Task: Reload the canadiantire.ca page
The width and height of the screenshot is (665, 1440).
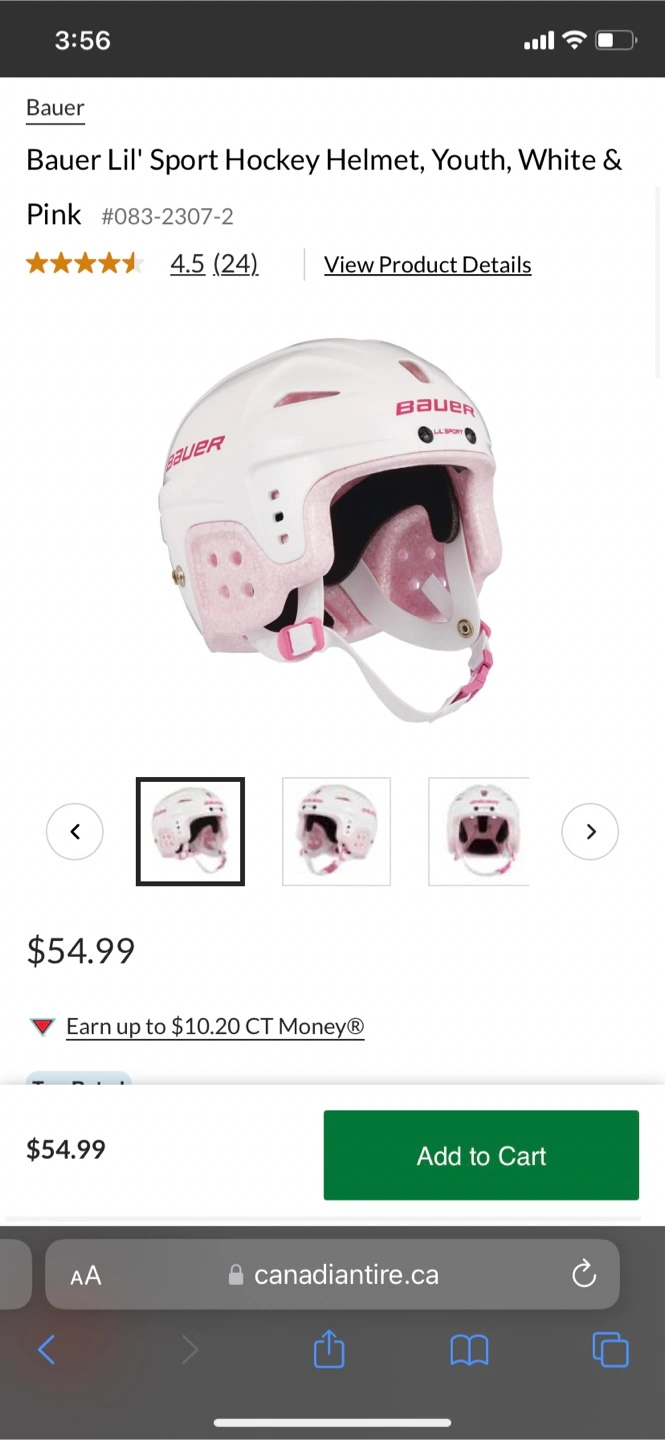Action: point(583,1274)
